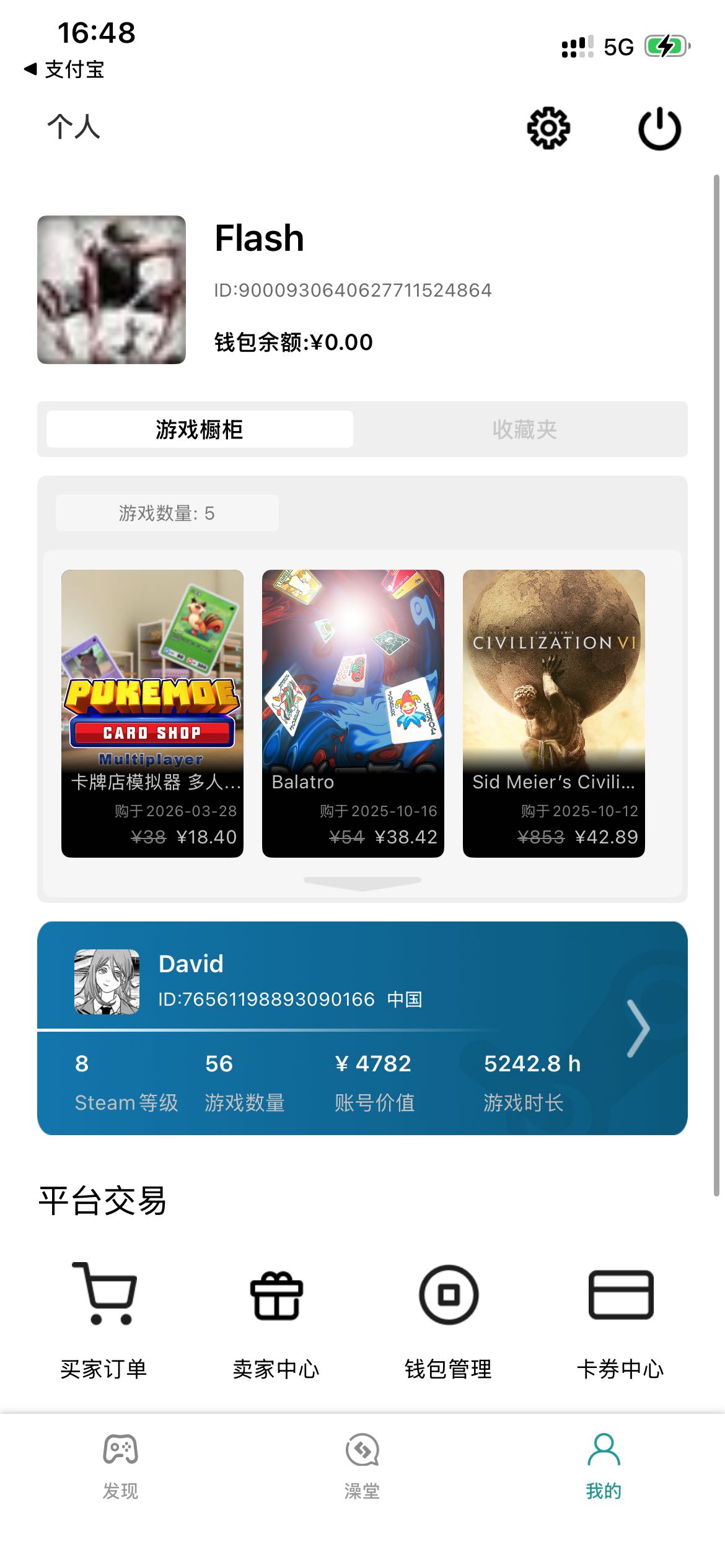
Task: Select the 我的 tab
Action: point(604,1466)
